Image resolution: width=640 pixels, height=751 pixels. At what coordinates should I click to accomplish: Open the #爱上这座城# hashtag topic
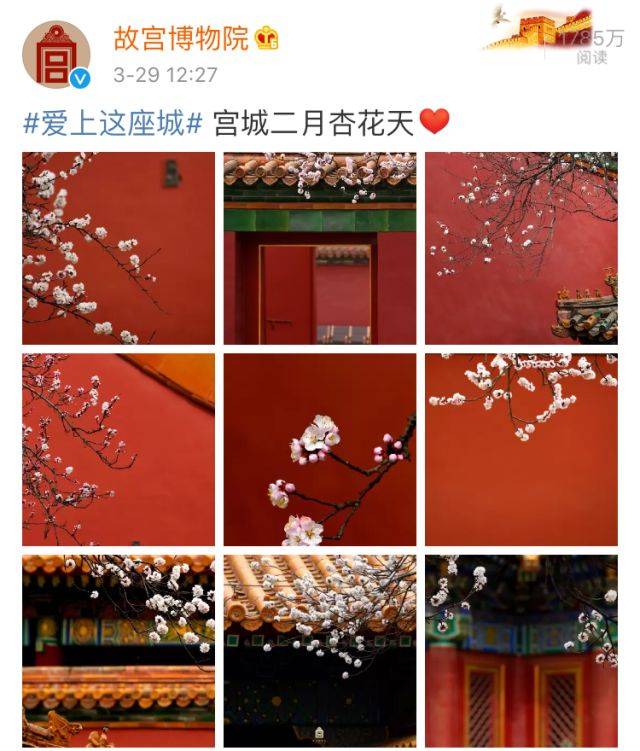113,123
